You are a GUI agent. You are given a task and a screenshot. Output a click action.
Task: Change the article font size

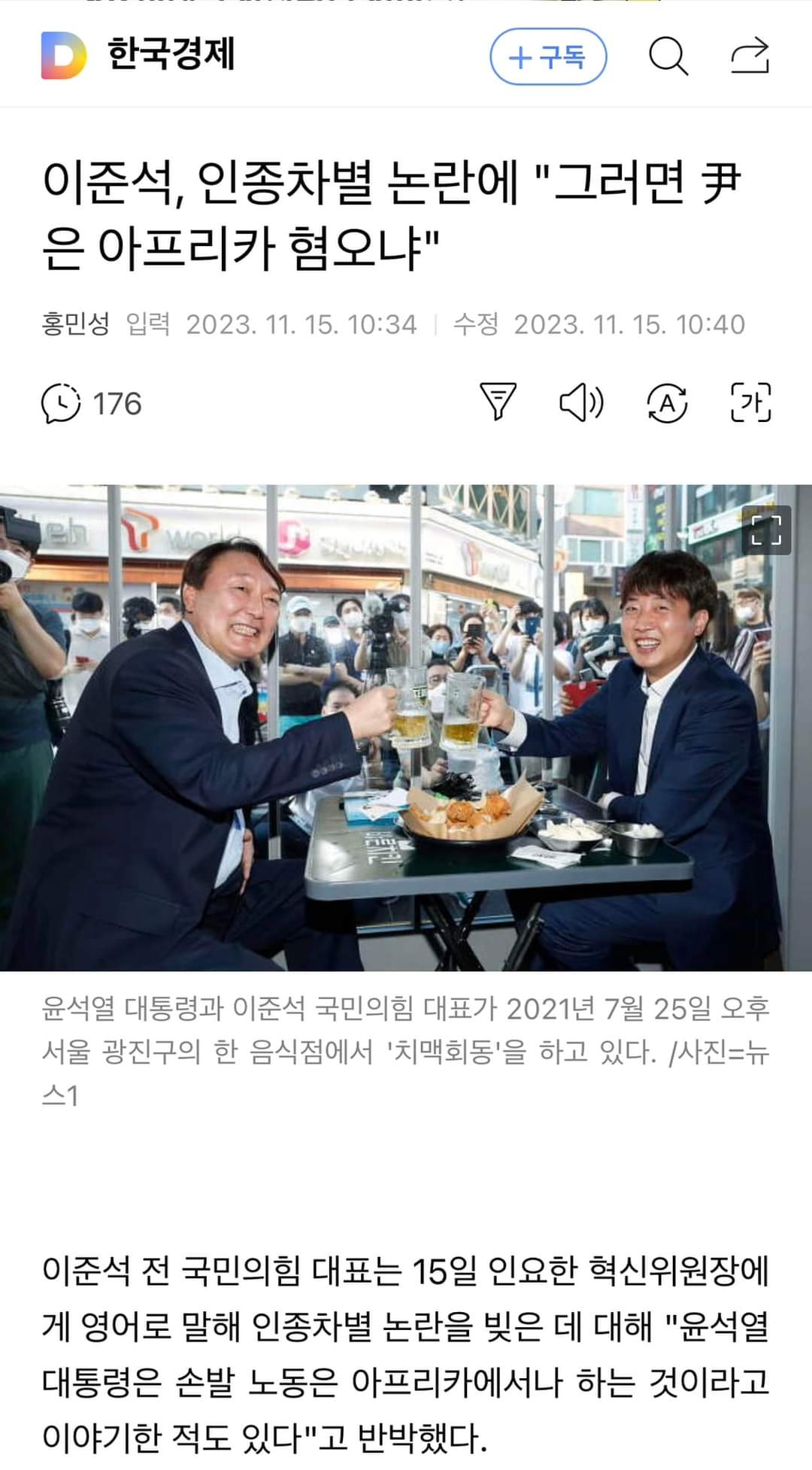[750, 402]
